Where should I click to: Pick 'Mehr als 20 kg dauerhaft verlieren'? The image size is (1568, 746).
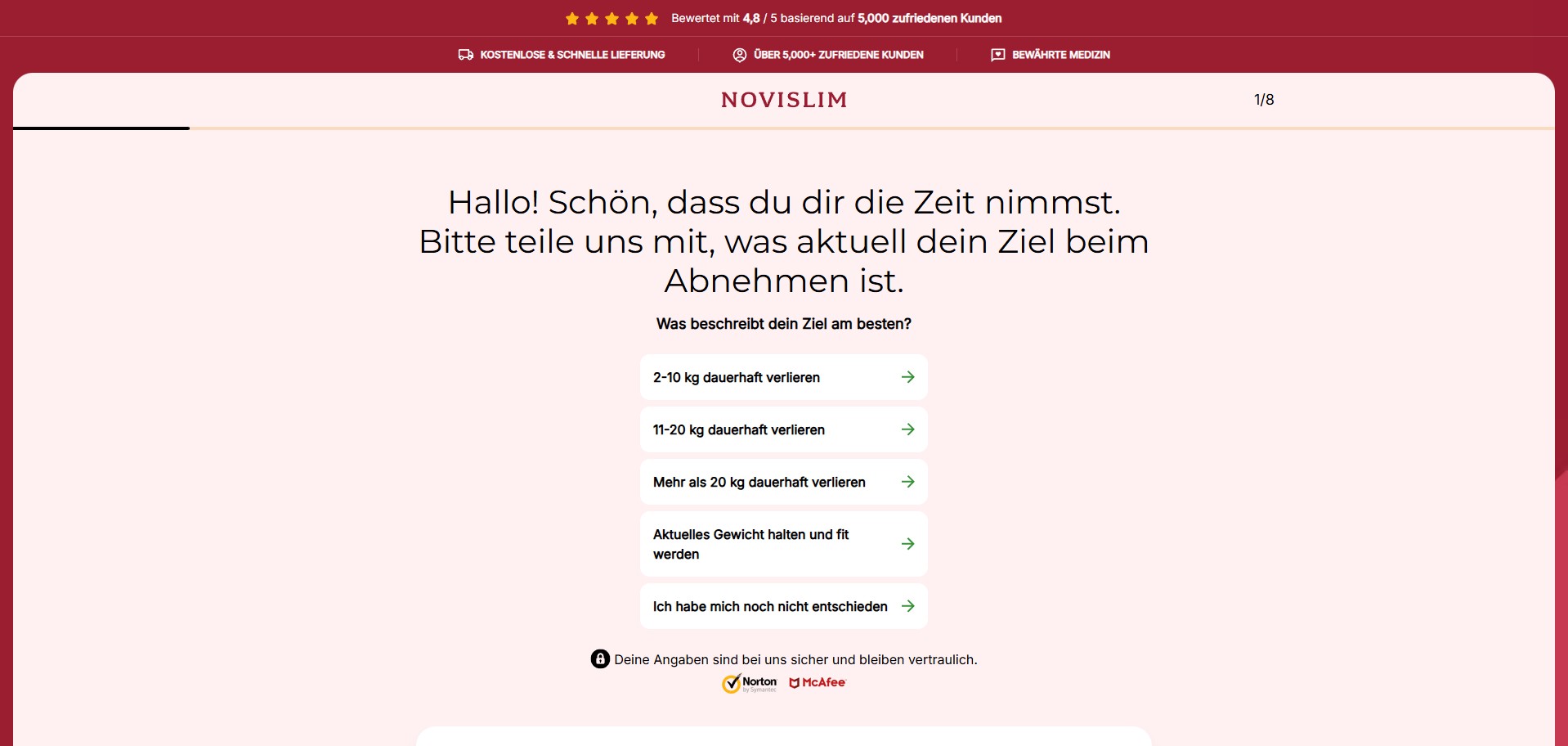(783, 482)
